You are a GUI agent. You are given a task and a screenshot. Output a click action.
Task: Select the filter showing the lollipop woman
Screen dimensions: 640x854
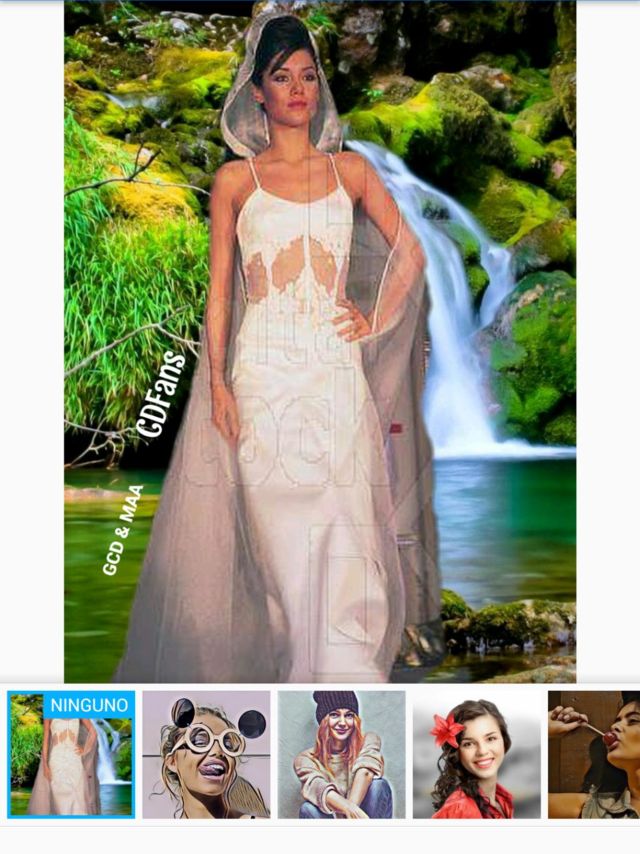pos(595,755)
